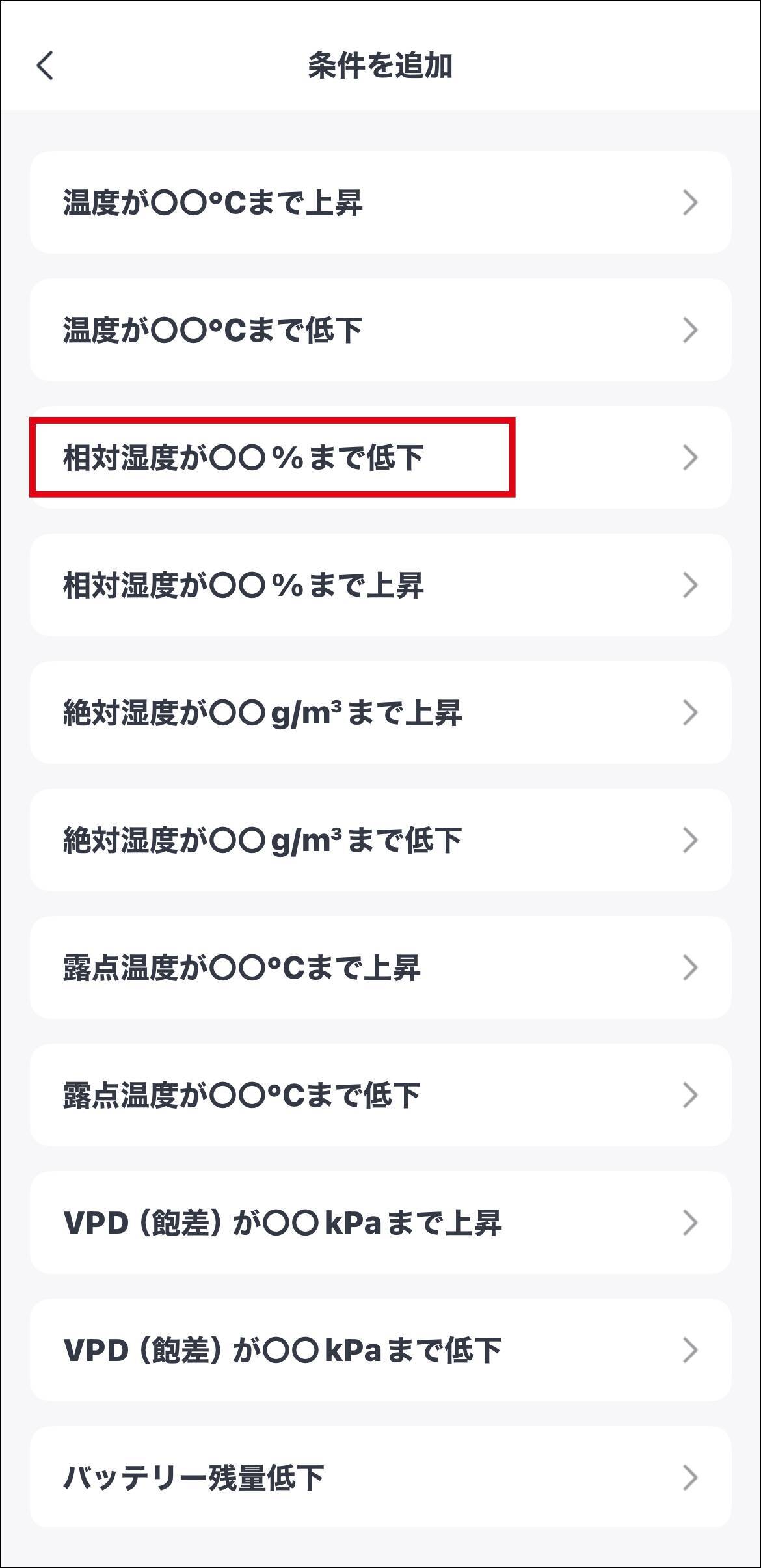Tap the arrow on 相対湿度が〇〇％まで上昇
The image size is (761, 1568).
tap(688, 584)
